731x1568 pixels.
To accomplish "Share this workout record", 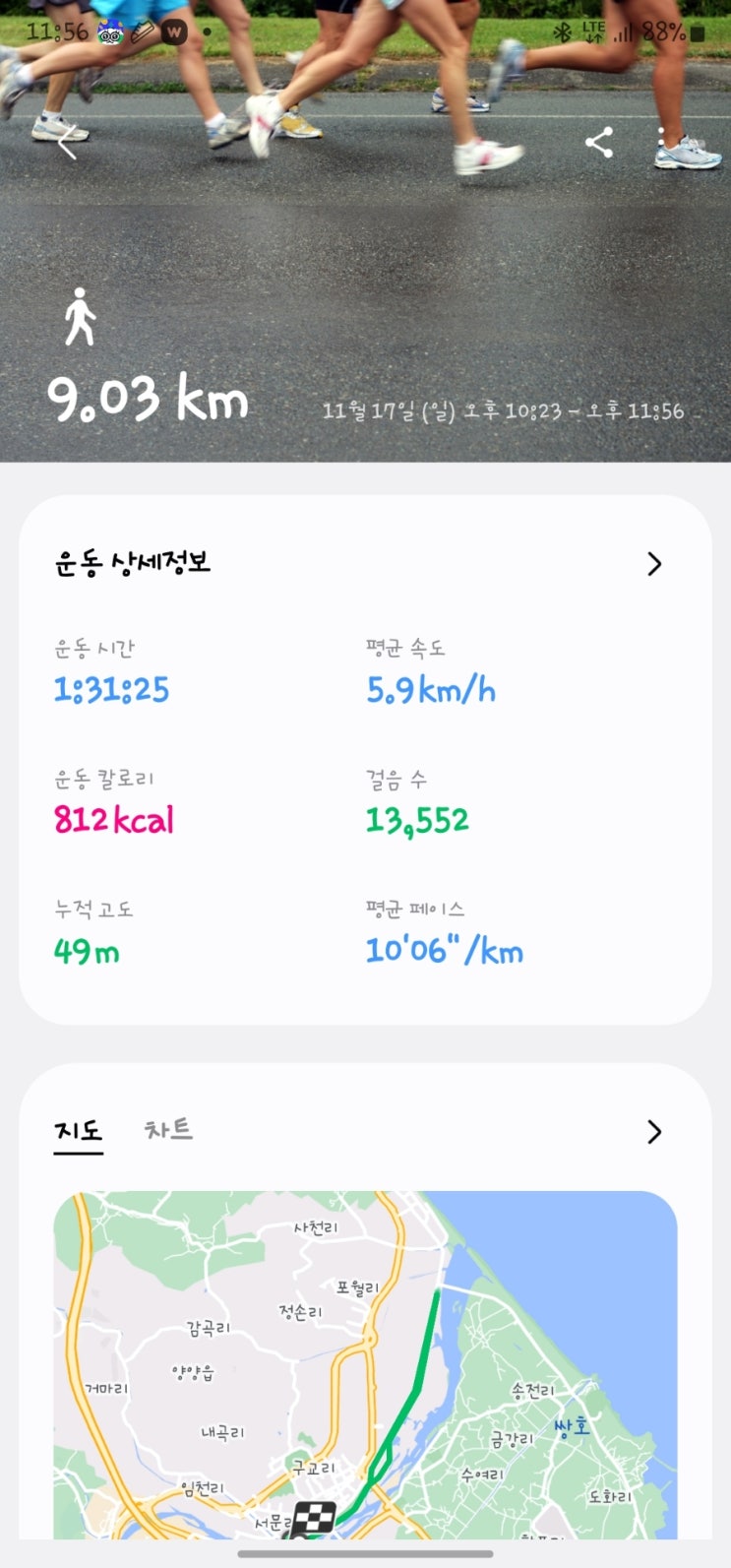I will coord(599,143).
